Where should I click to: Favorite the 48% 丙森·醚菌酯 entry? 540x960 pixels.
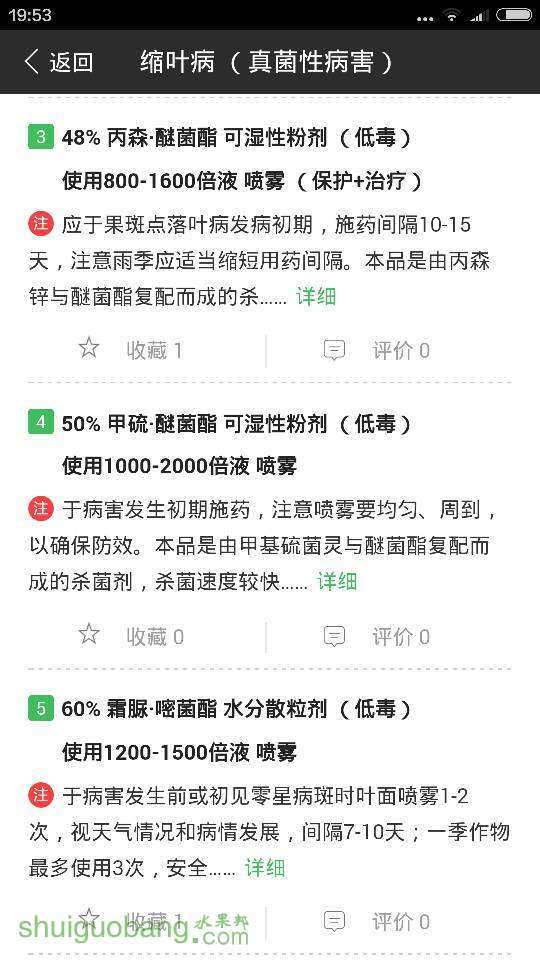point(130,350)
